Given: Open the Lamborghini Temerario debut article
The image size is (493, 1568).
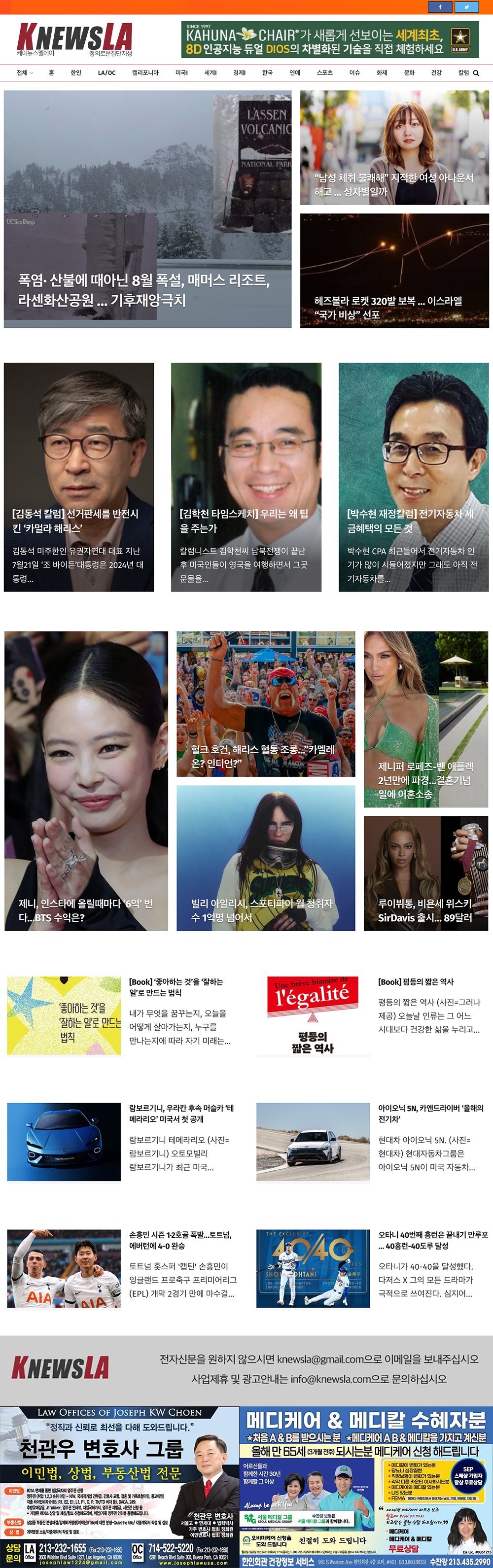Looking at the screenshot, I should click(x=181, y=1114).
